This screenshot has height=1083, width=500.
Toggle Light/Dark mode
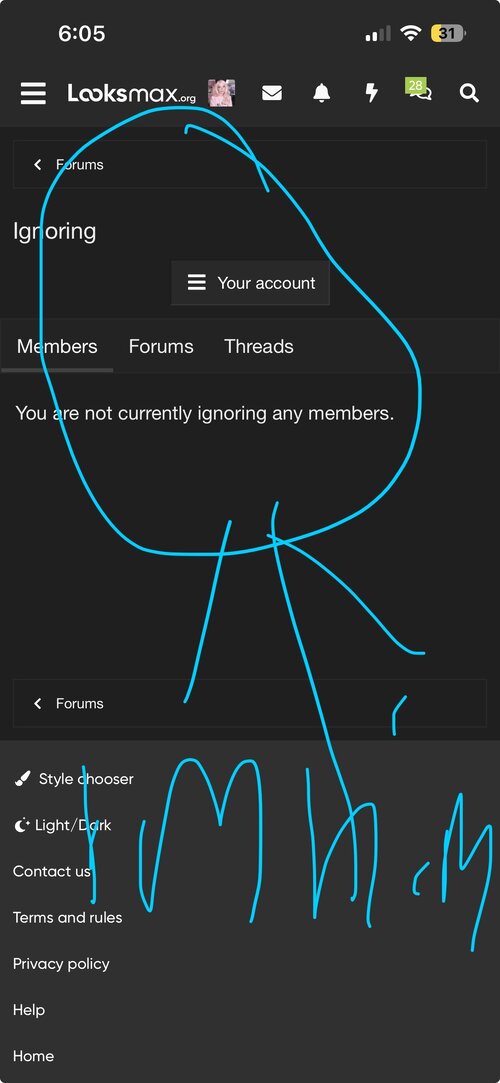tap(62, 825)
